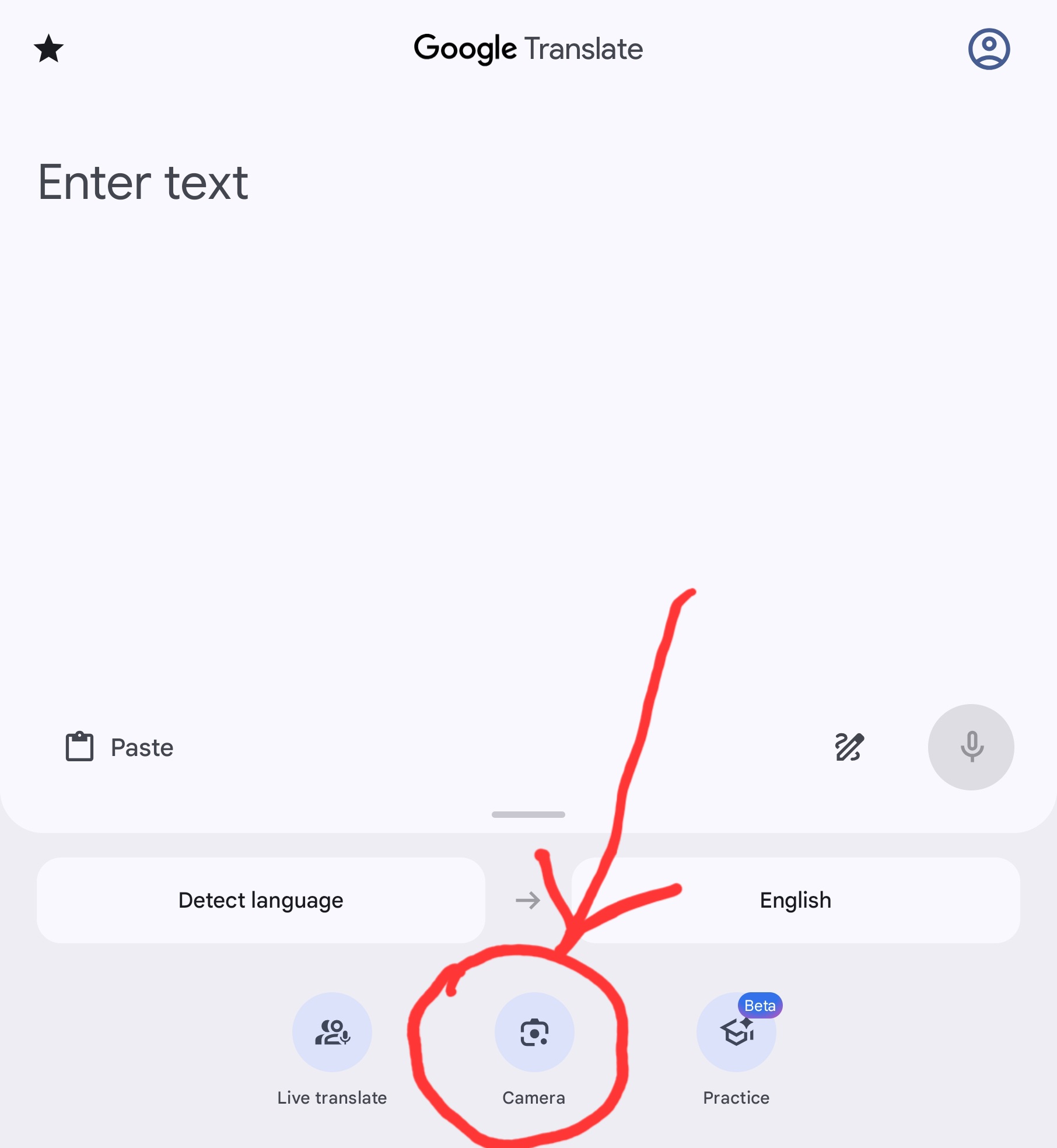Open the account profile icon
The image size is (1057, 1148).
(x=989, y=49)
